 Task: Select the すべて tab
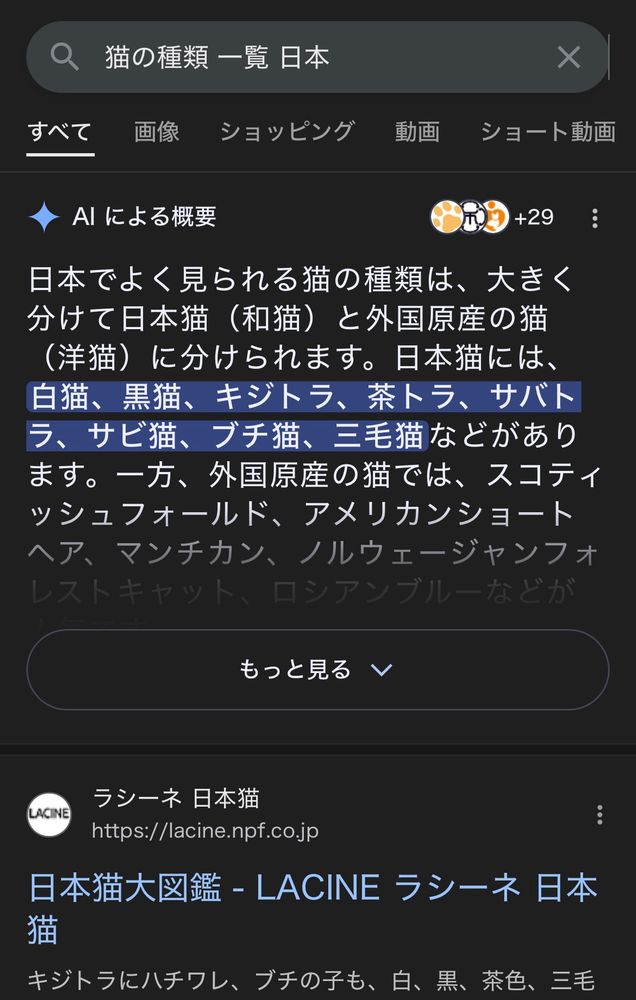point(60,133)
